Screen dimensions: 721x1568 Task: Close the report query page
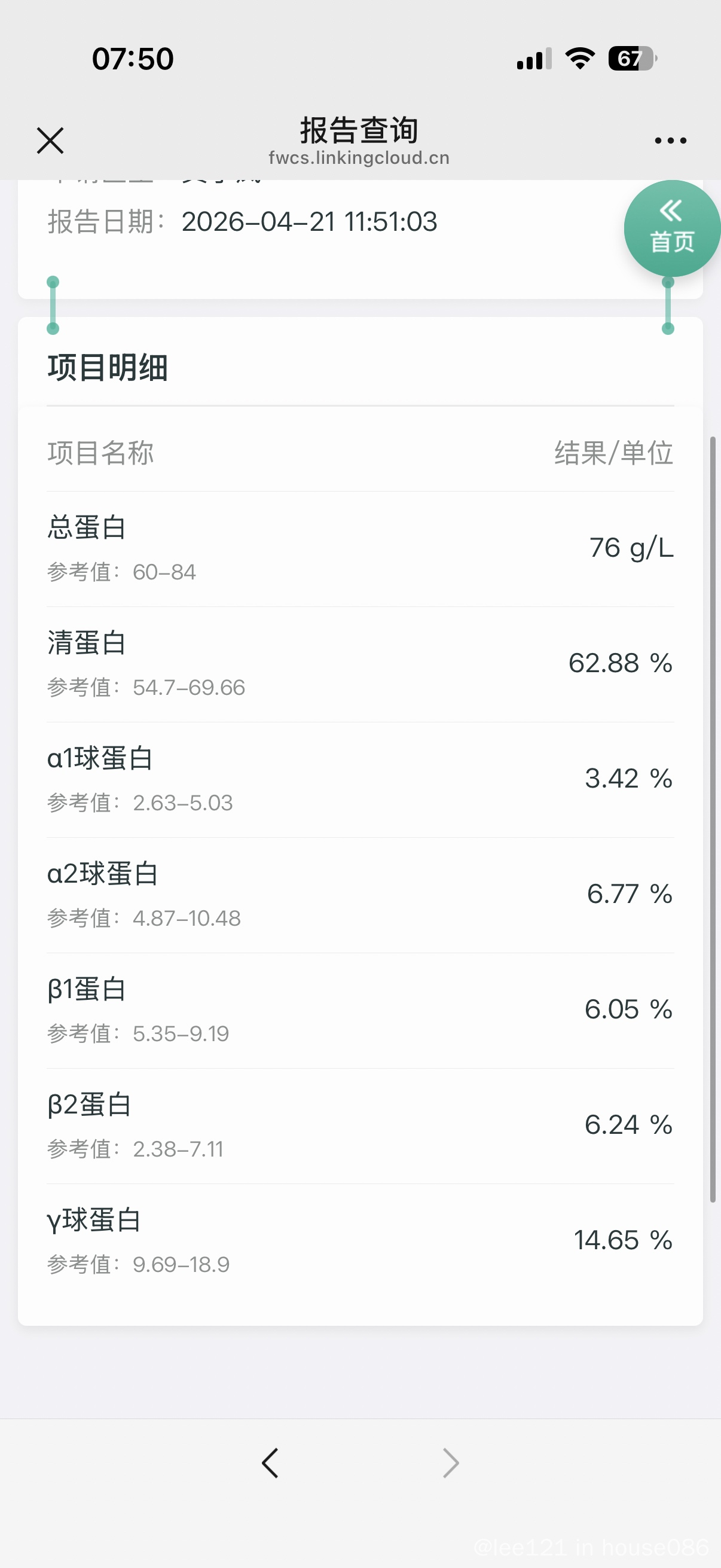[50, 141]
